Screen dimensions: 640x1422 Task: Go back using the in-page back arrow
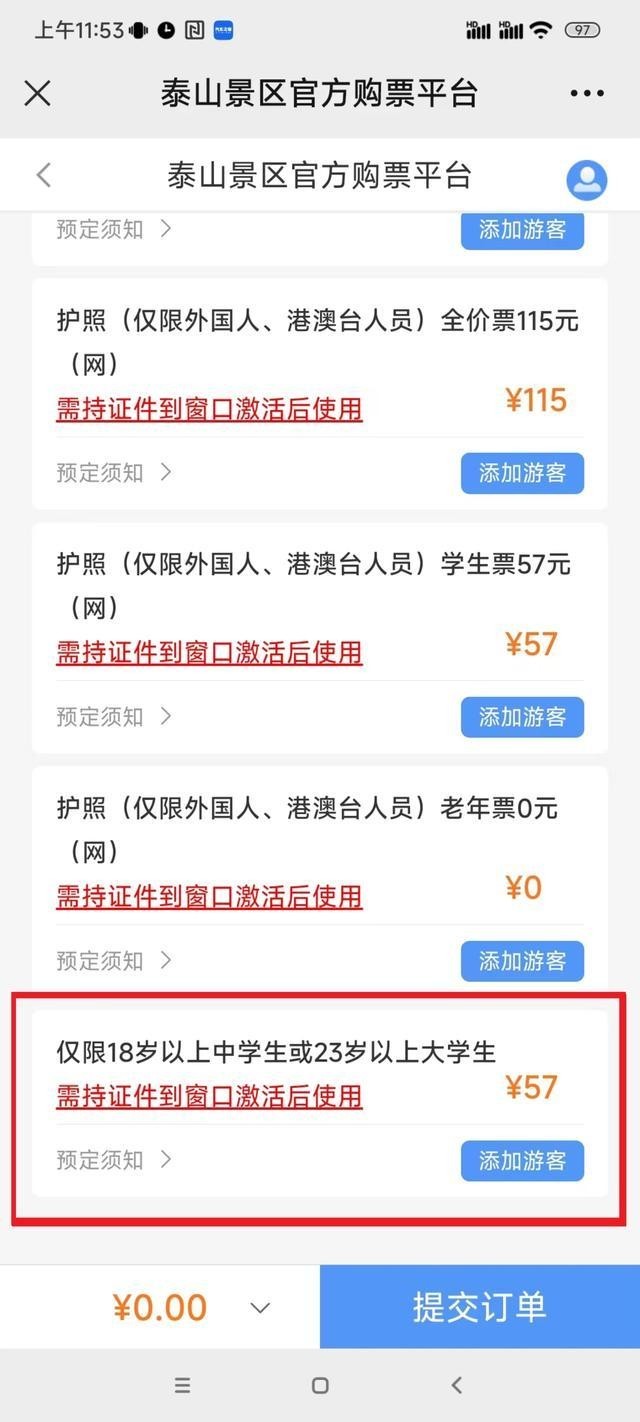tap(43, 175)
